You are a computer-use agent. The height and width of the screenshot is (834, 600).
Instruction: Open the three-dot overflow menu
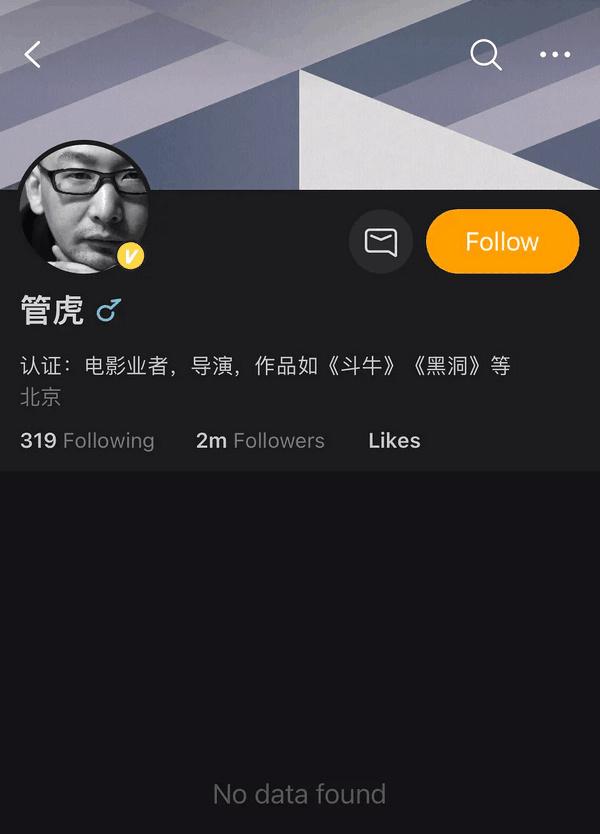pos(555,55)
